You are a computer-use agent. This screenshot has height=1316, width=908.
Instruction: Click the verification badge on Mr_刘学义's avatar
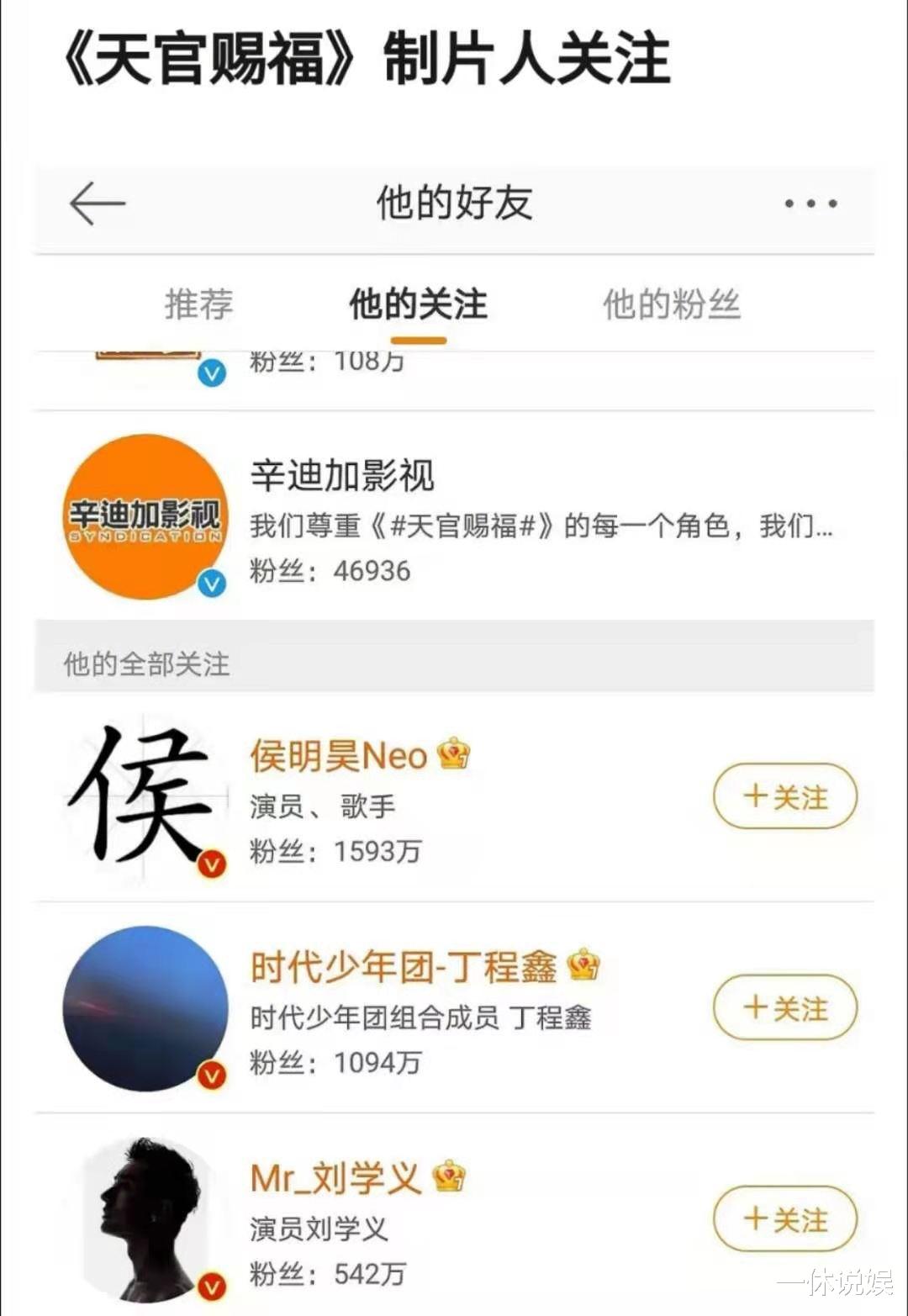tap(211, 1285)
